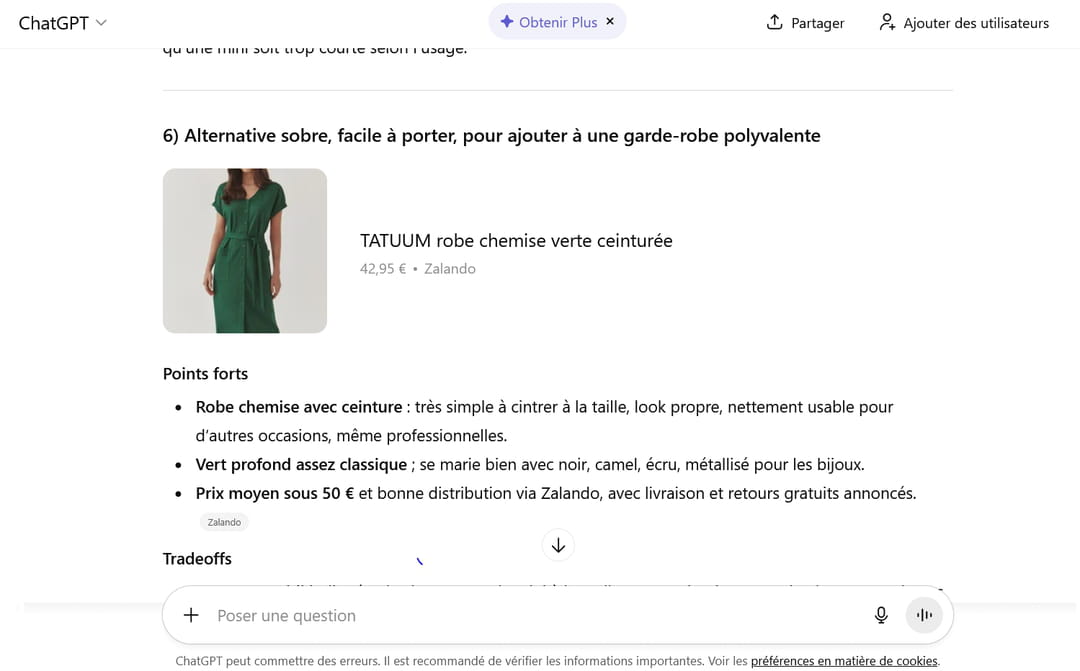Open the TATUUM green dress product image
The image size is (1080, 671).
coord(245,251)
